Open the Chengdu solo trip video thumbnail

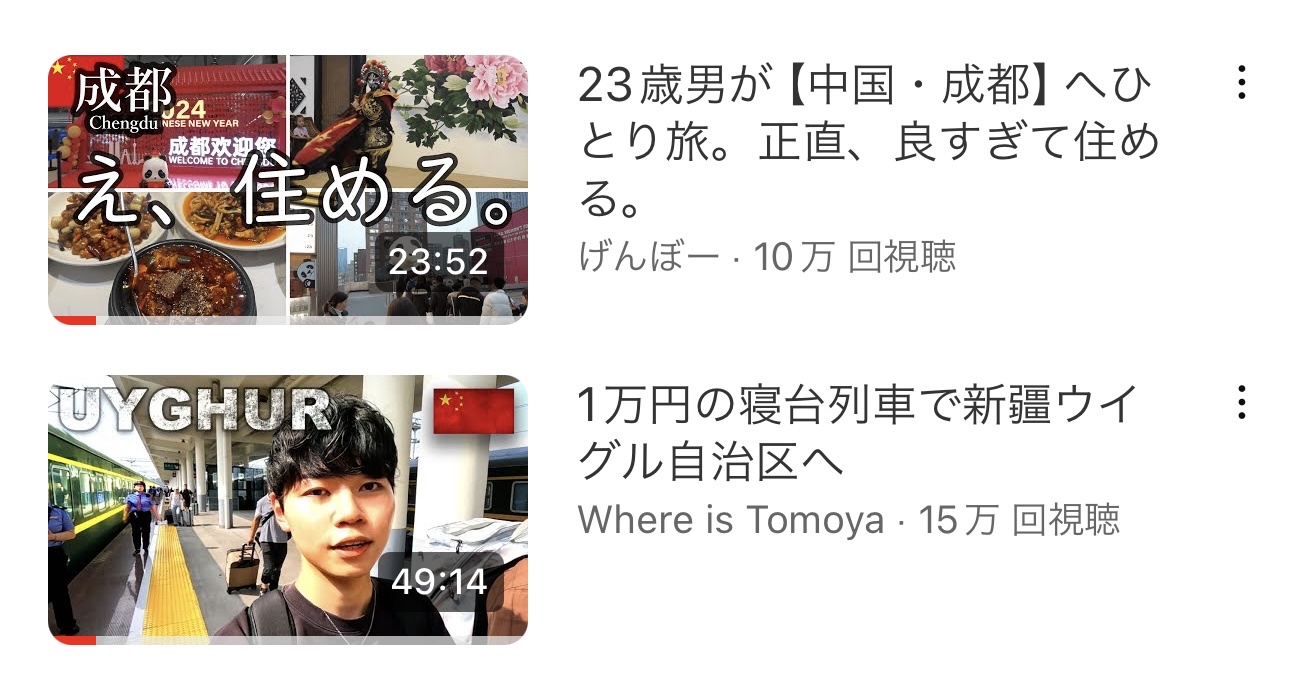coord(288,190)
